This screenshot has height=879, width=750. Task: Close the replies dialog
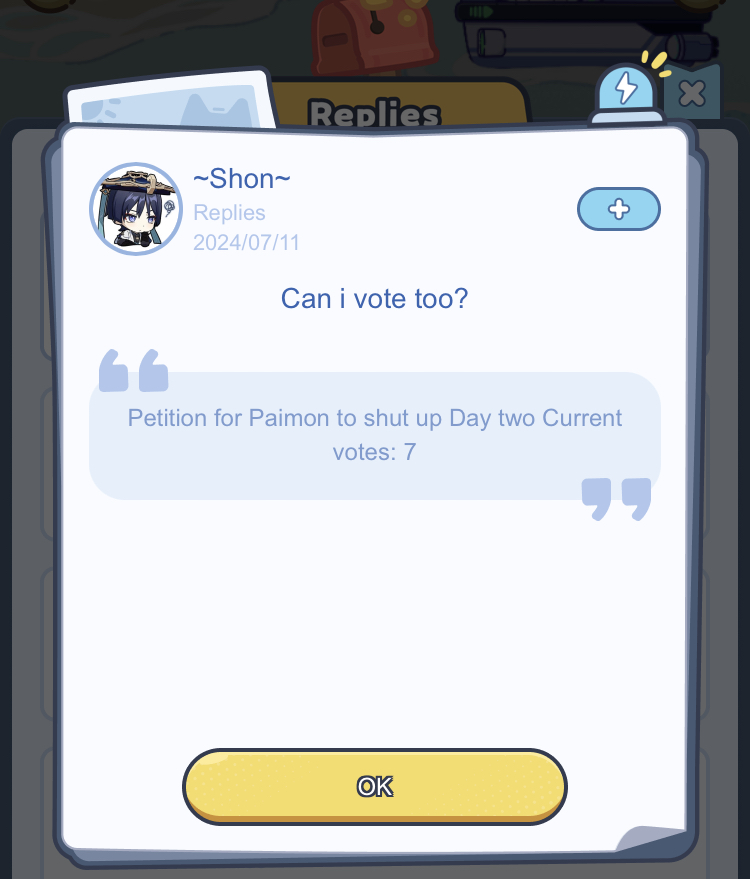(x=692, y=94)
